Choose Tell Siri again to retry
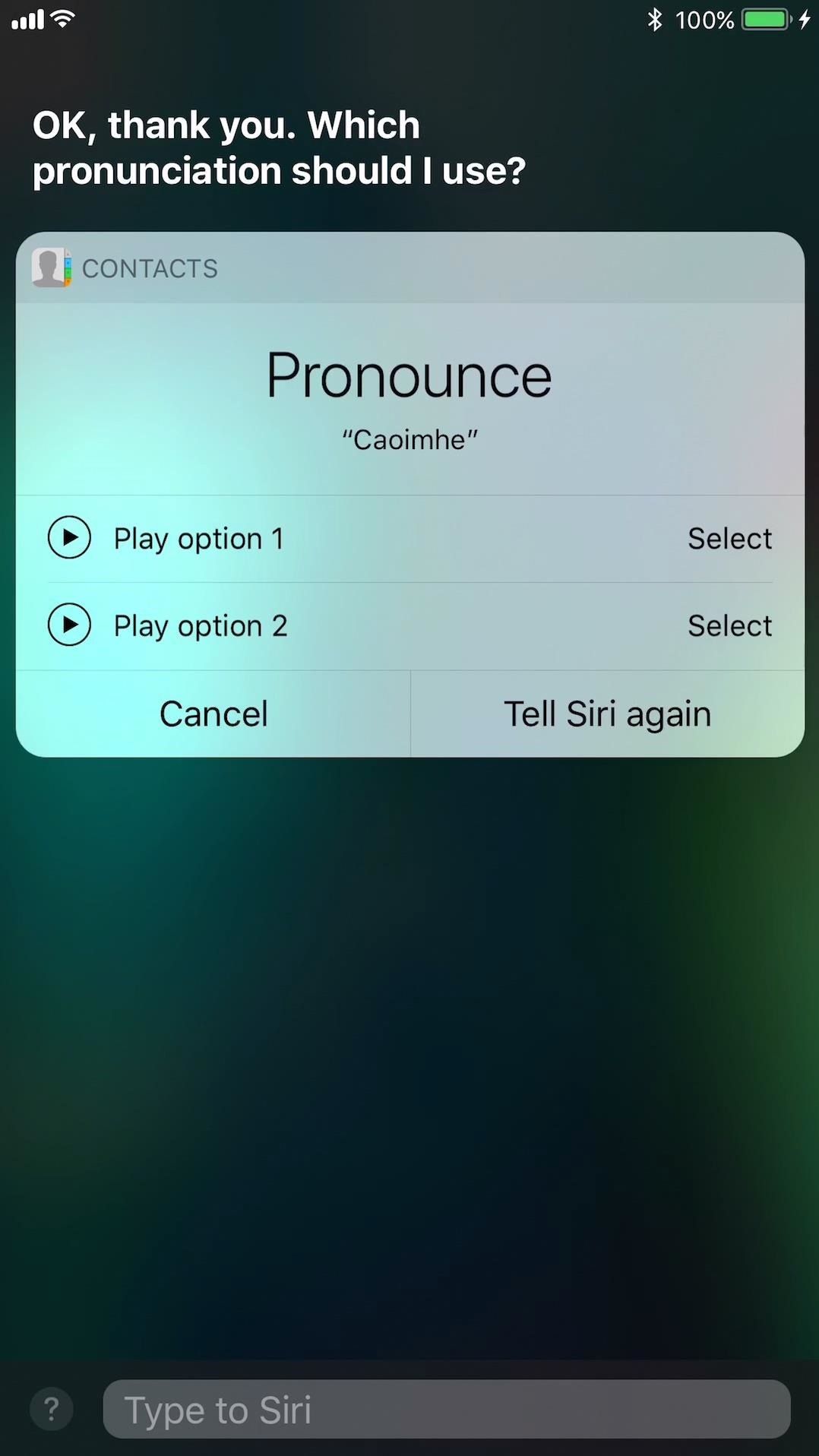Screen dimensions: 819x1456 (607, 713)
